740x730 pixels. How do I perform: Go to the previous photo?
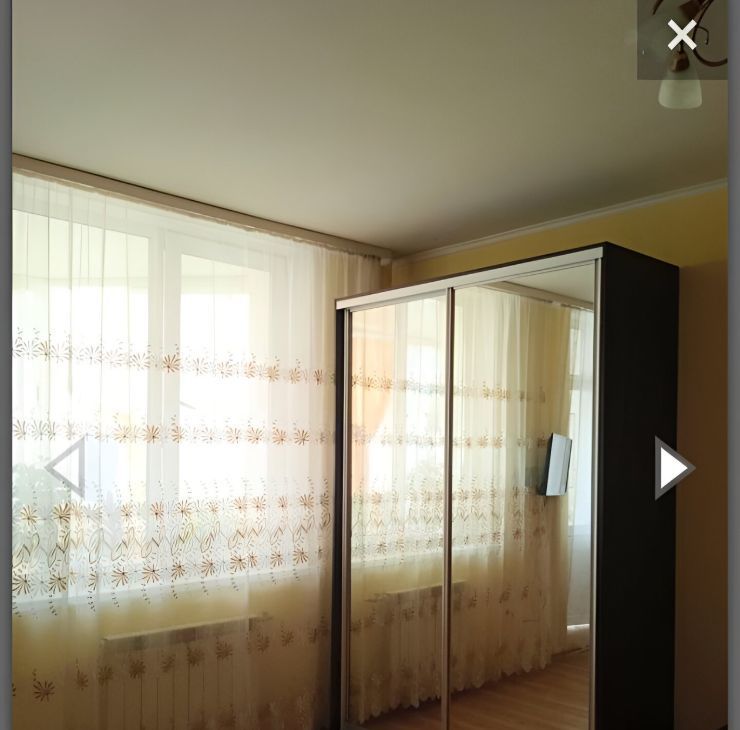[x=66, y=467]
